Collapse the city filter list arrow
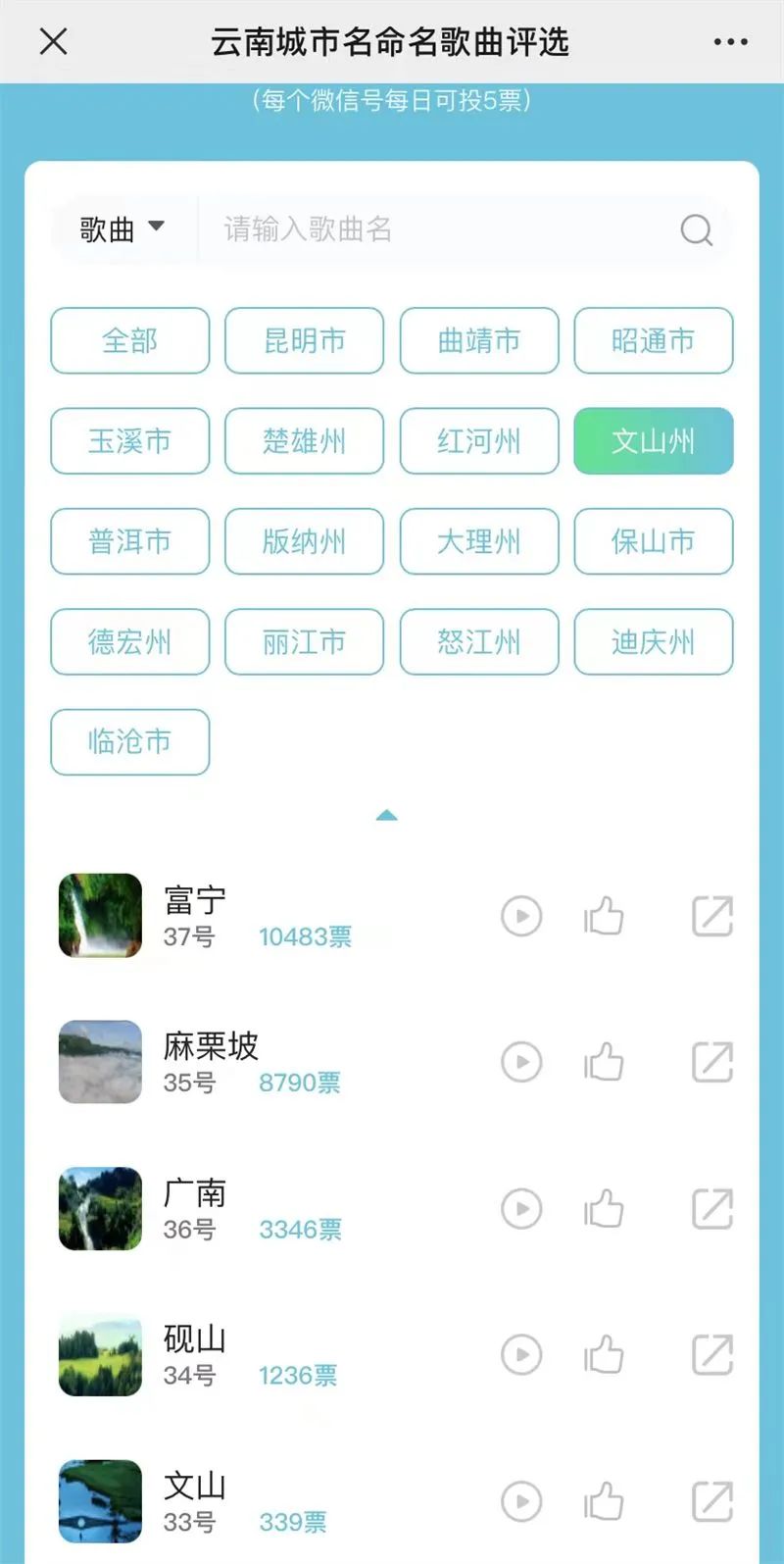The image size is (784, 1564). pyautogui.click(x=387, y=815)
